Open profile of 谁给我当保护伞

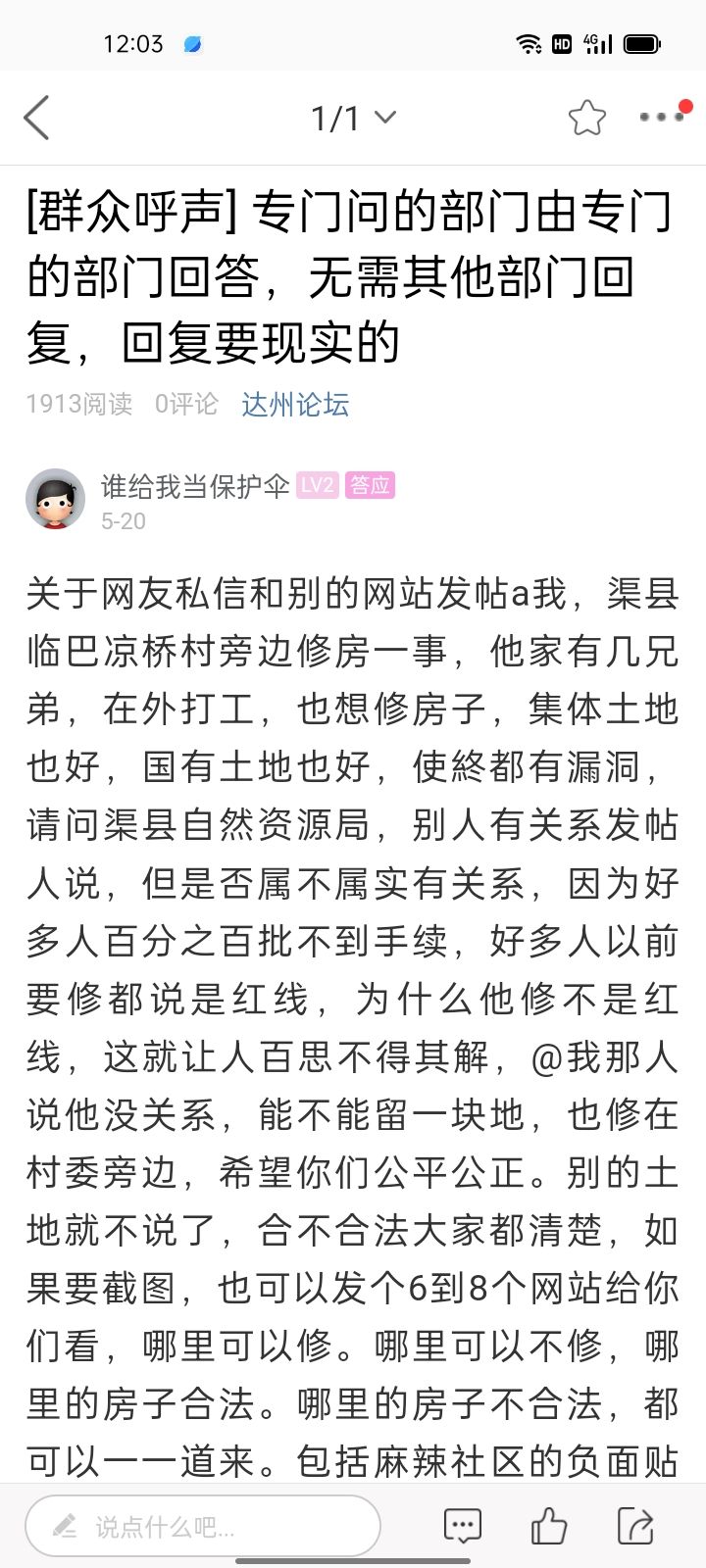coord(194,485)
